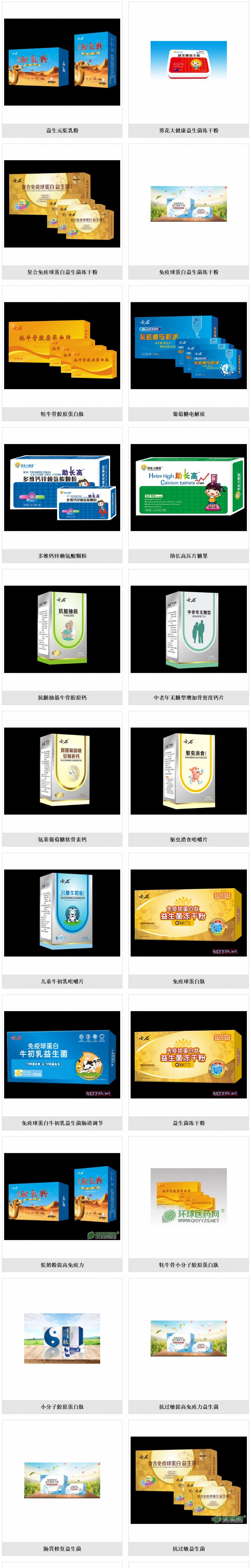251x1568 pixels.
Task: Open the 牦牛骨胶原蛋白肽 product
Action: tap(62, 346)
